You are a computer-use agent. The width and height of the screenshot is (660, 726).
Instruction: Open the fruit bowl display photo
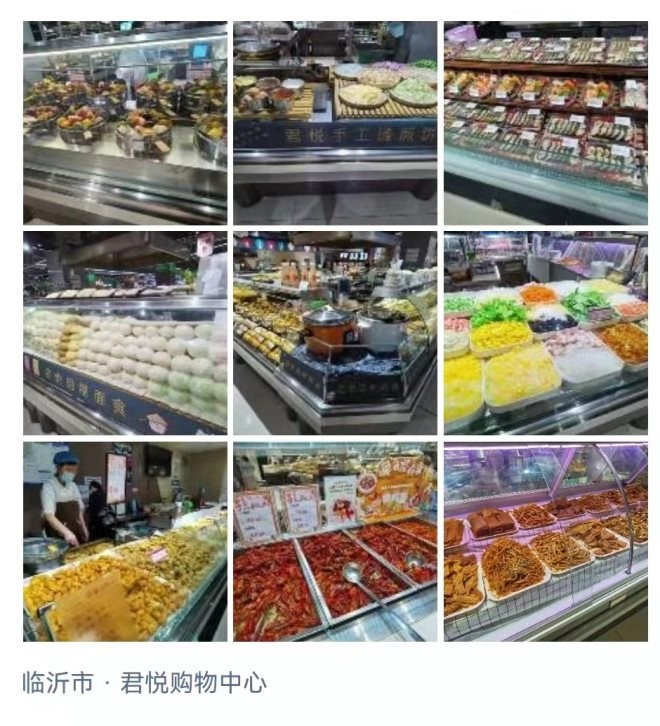[x=125, y=122]
